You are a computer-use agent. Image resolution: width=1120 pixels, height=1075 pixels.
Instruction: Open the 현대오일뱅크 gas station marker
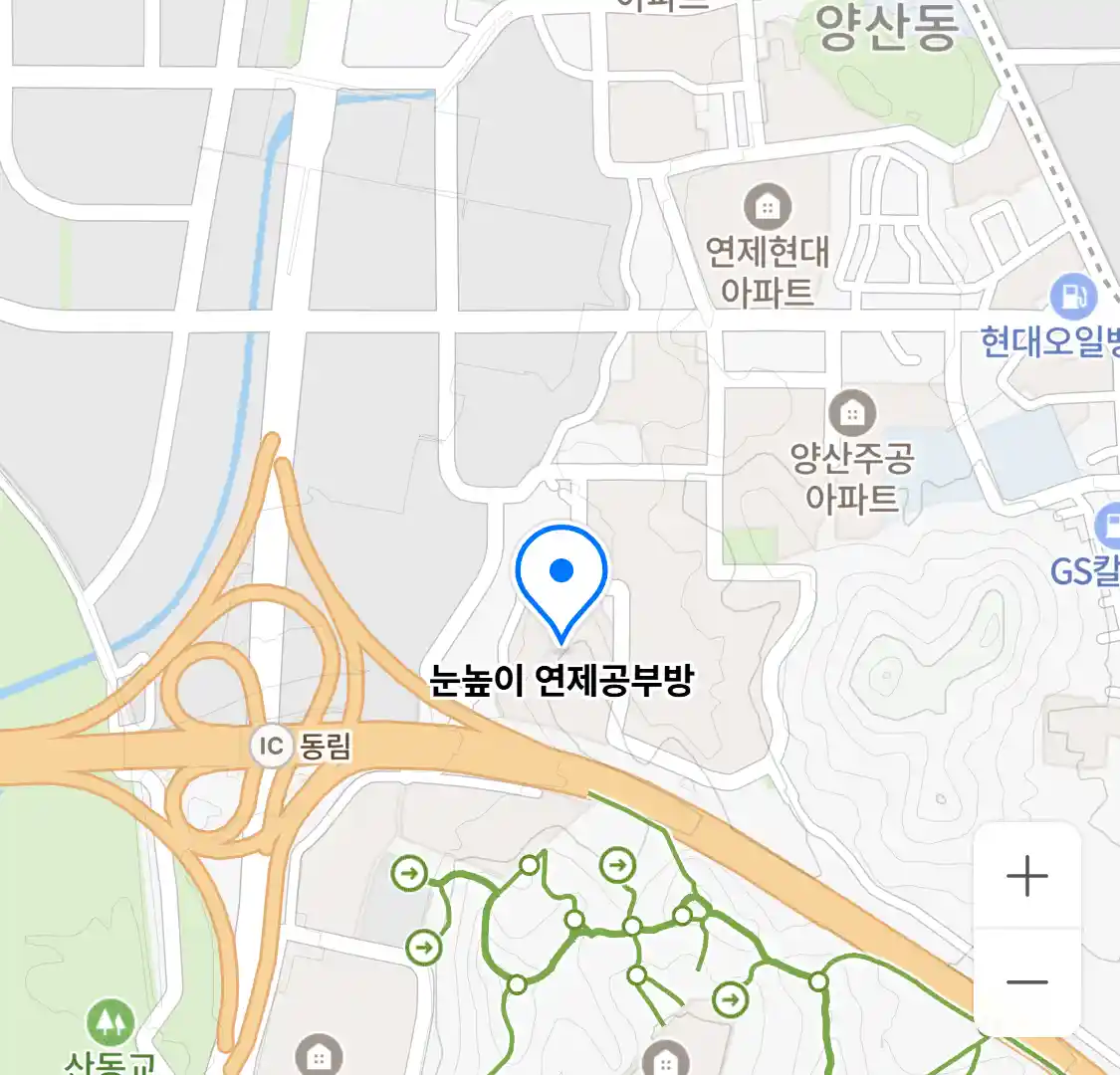pyautogui.click(x=1073, y=297)
